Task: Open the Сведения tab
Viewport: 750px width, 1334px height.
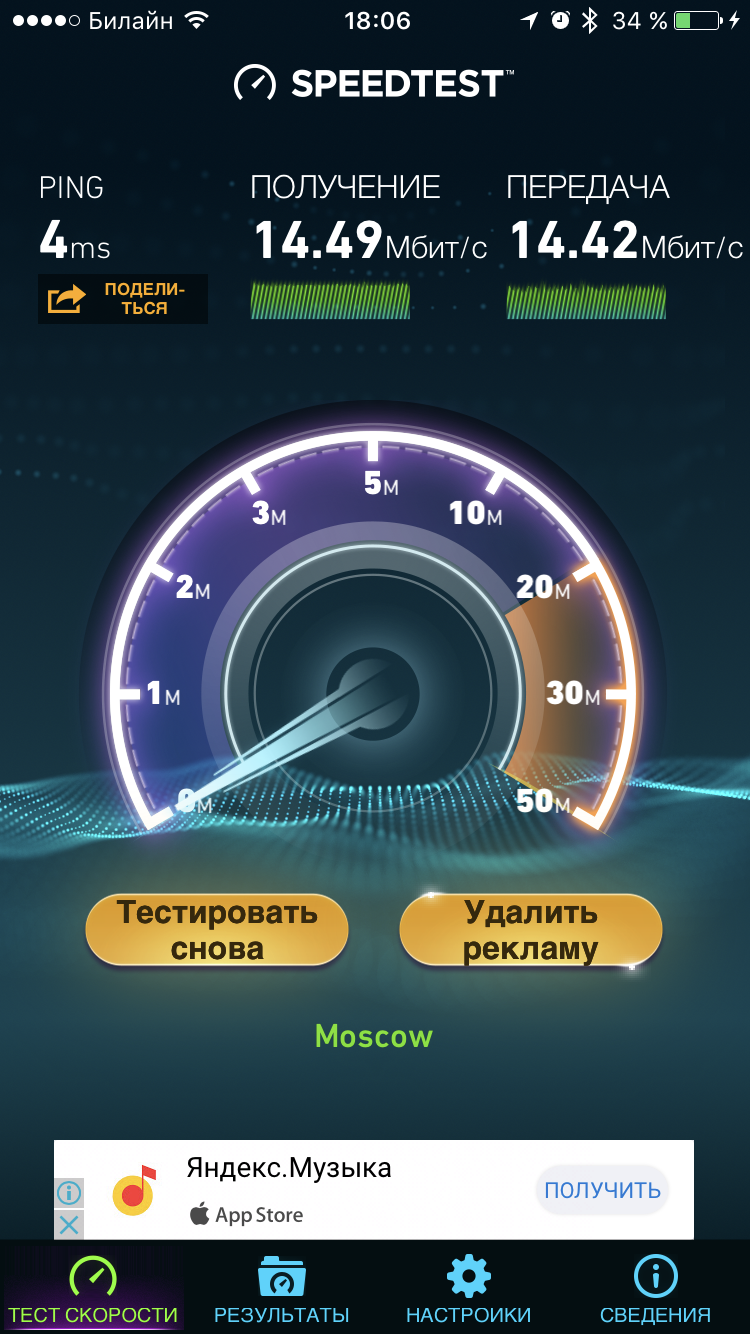Action: (x=655, y=1289)
